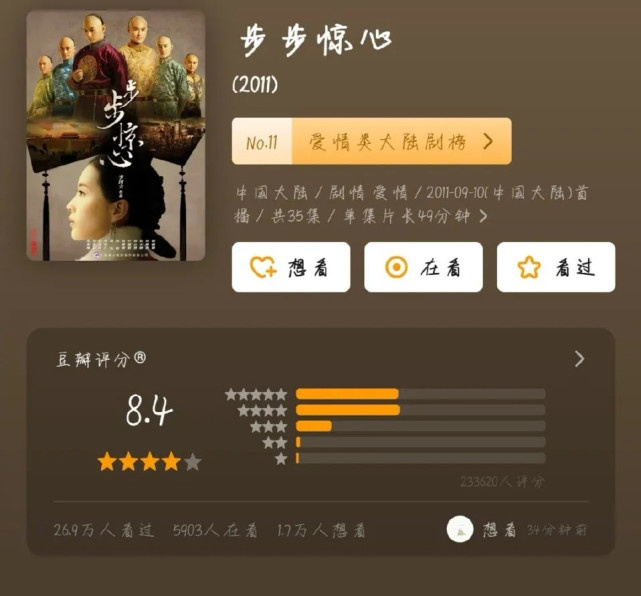Expand the drama info details chevron
This screenshot has width=641, height=596.
(484, 216)
